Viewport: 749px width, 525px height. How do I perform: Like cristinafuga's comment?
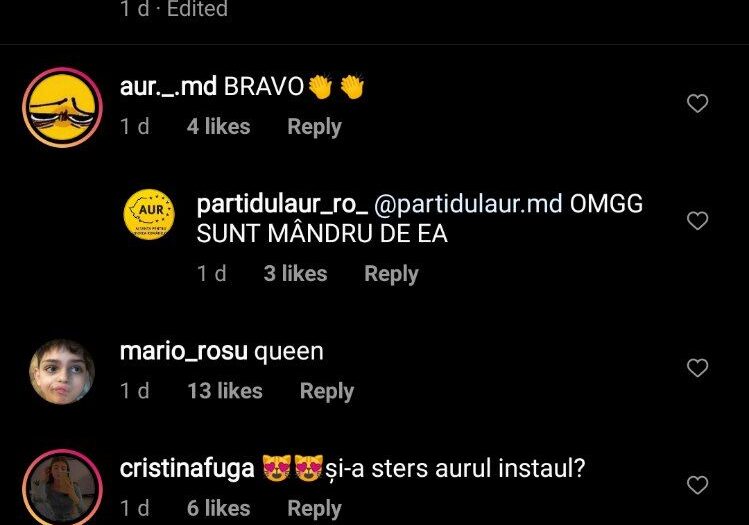pyautogui.click(x=697, y=486)
